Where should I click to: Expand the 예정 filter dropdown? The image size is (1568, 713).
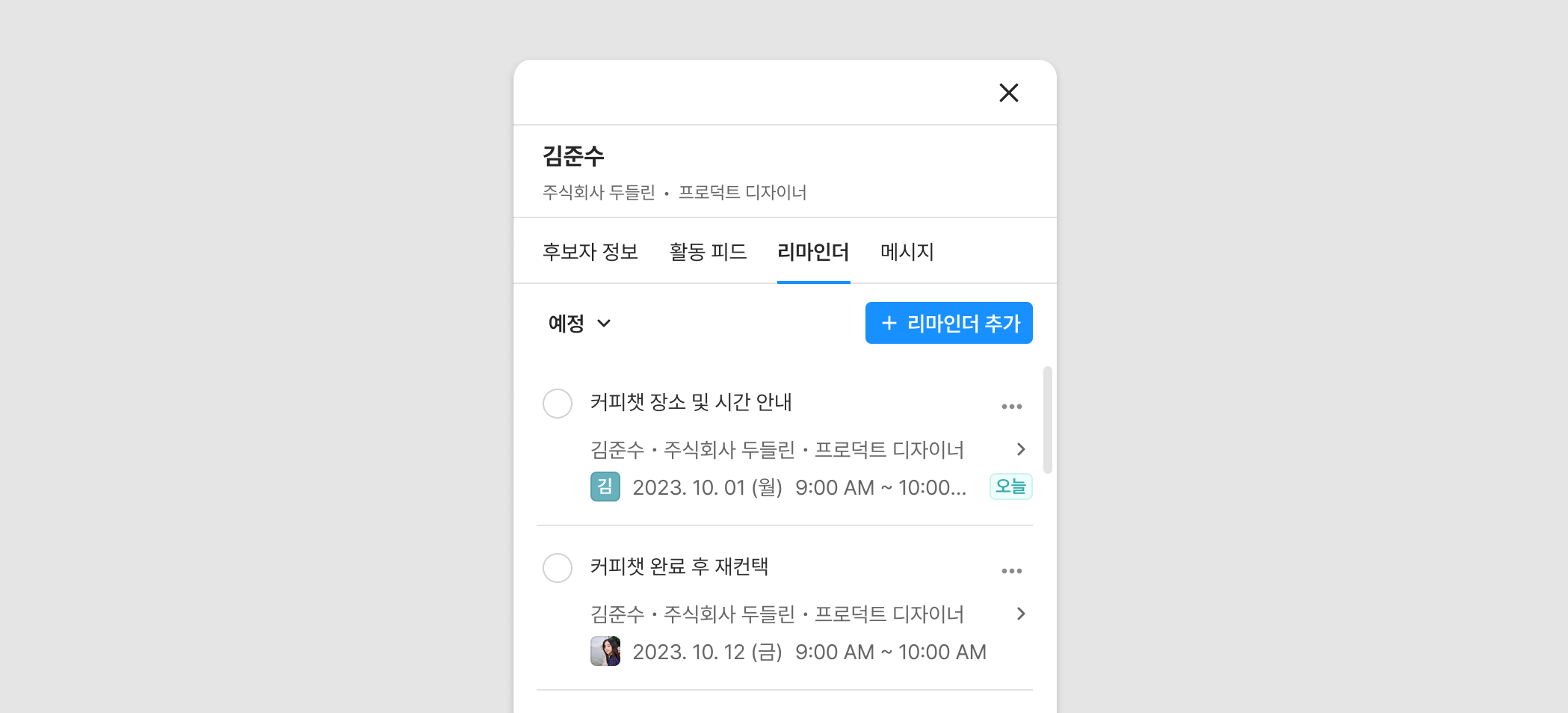(x=579, y=324)
